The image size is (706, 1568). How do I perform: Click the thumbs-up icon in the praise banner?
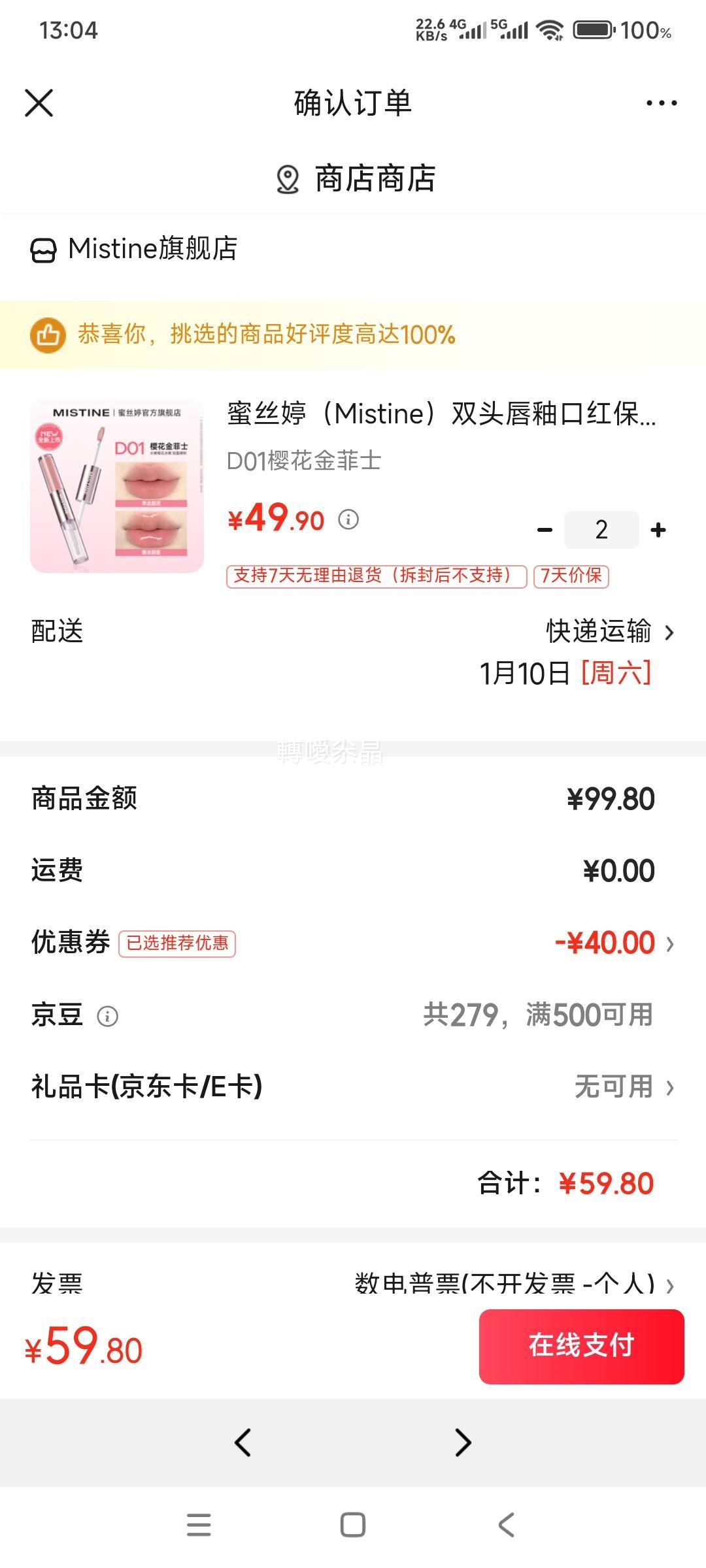point(50,334)
